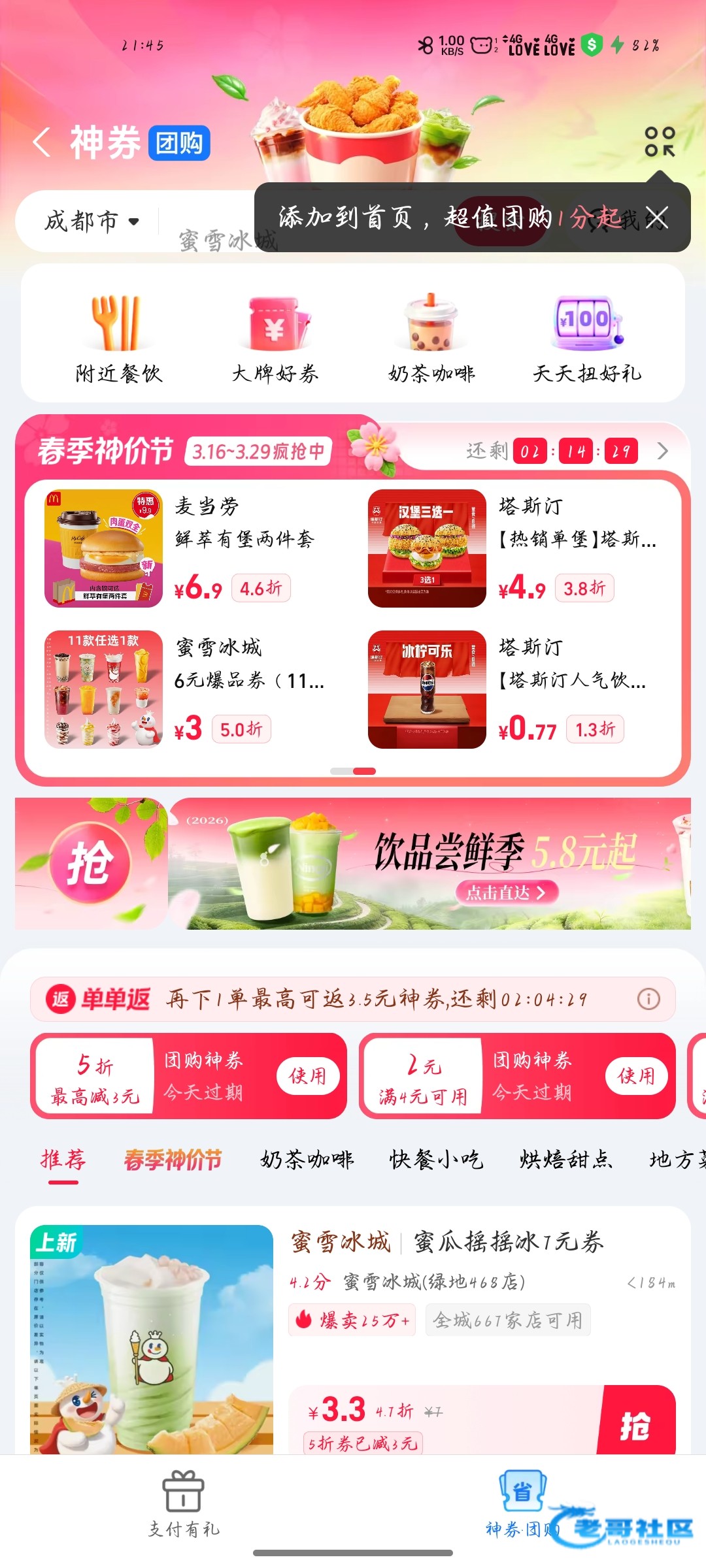Open the four-dot mini program menu
Image resolution: width=706 pixels, height=1568 pixels.
coord(659,142)
